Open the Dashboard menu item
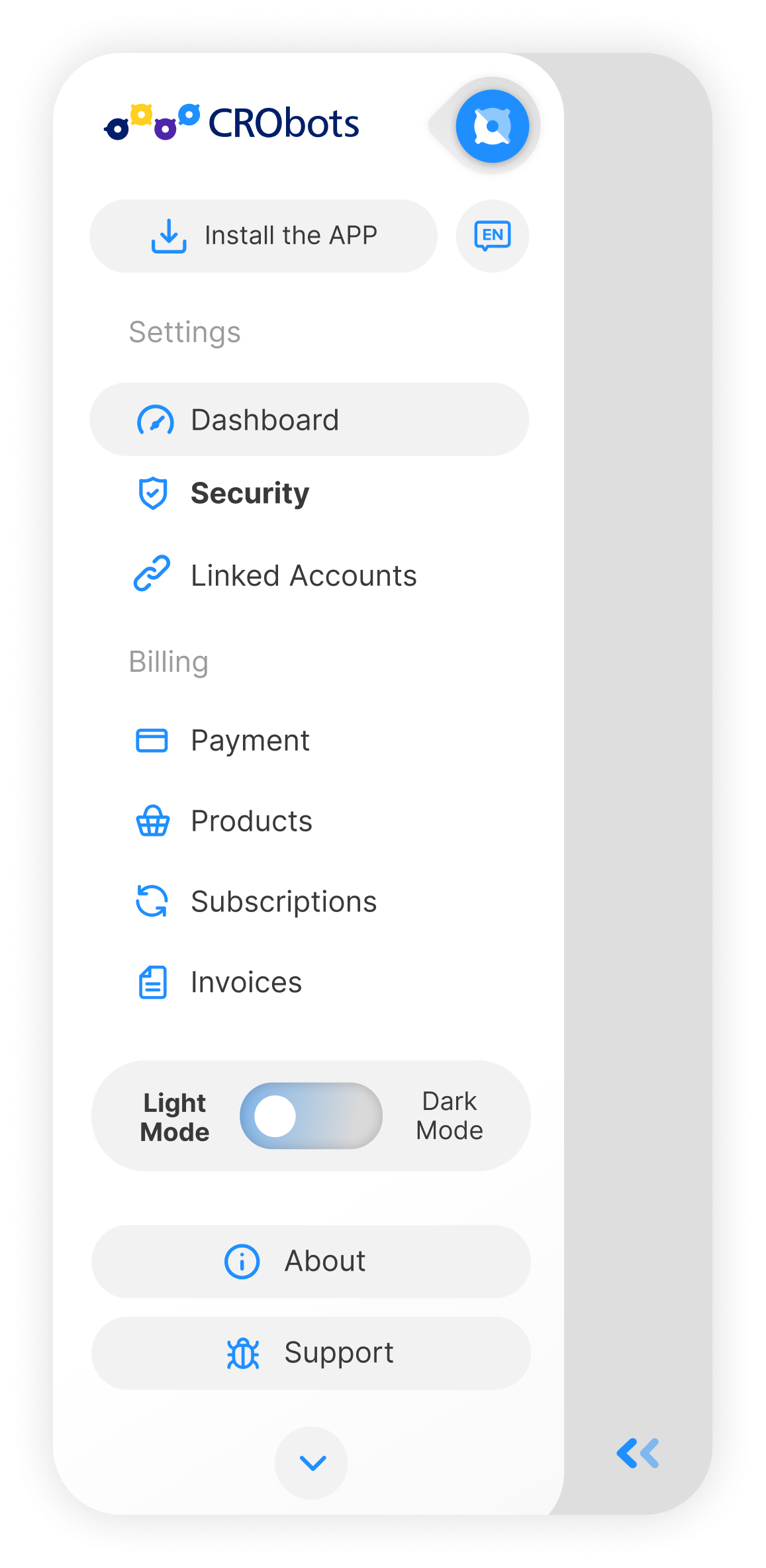 click(x=309, y=420)
